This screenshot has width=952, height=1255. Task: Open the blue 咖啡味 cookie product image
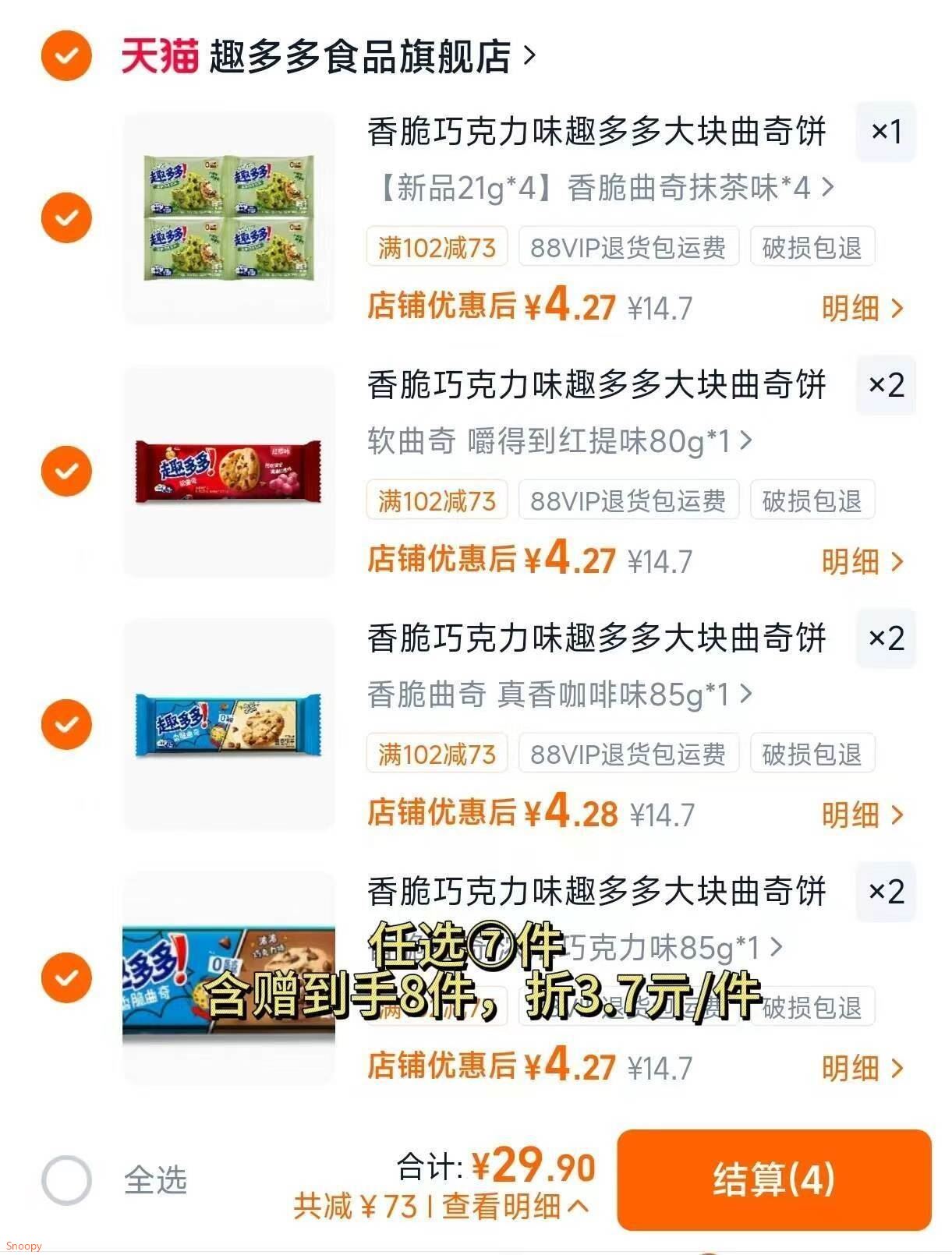click(228, 724)
